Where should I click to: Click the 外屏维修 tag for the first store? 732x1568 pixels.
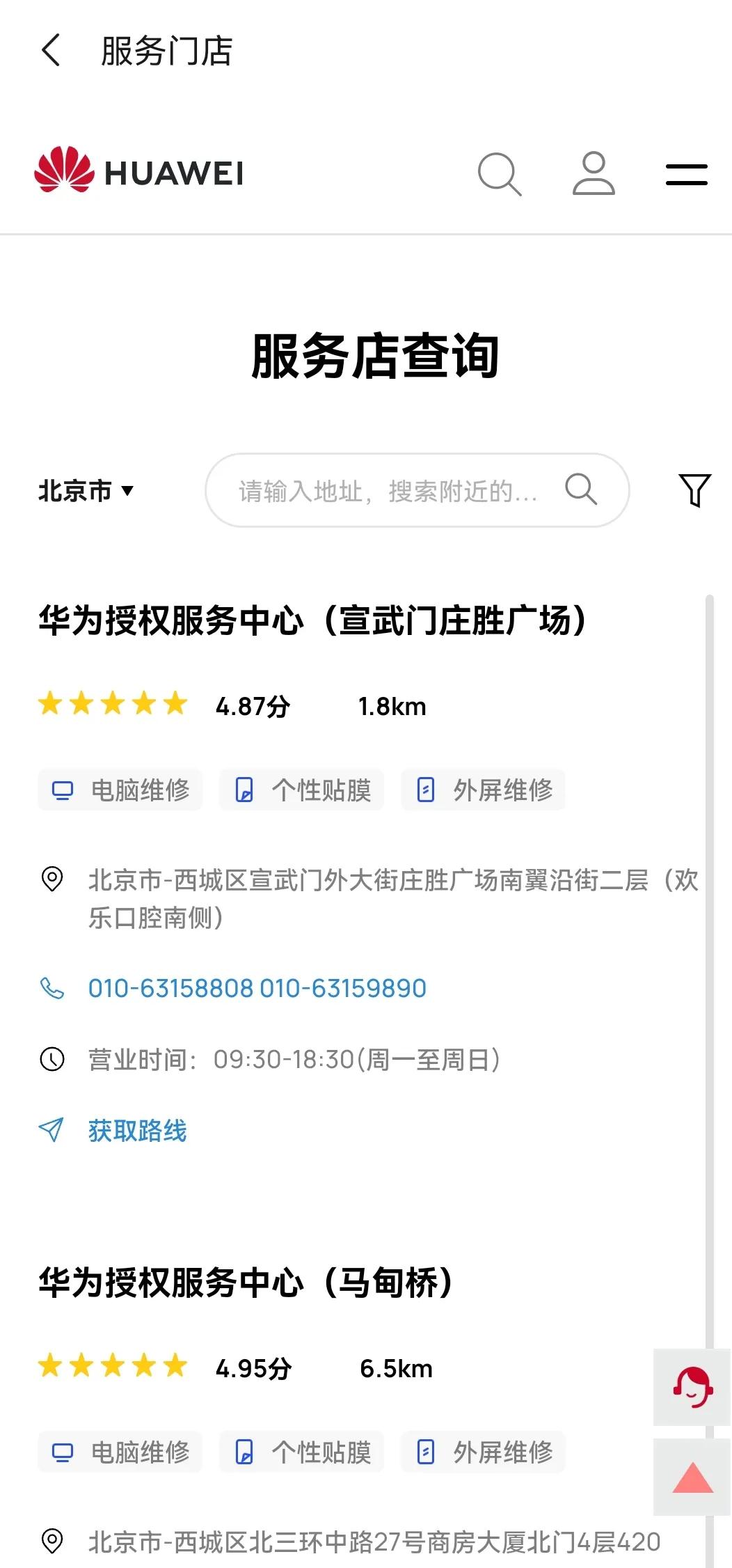tap(483, 790)
